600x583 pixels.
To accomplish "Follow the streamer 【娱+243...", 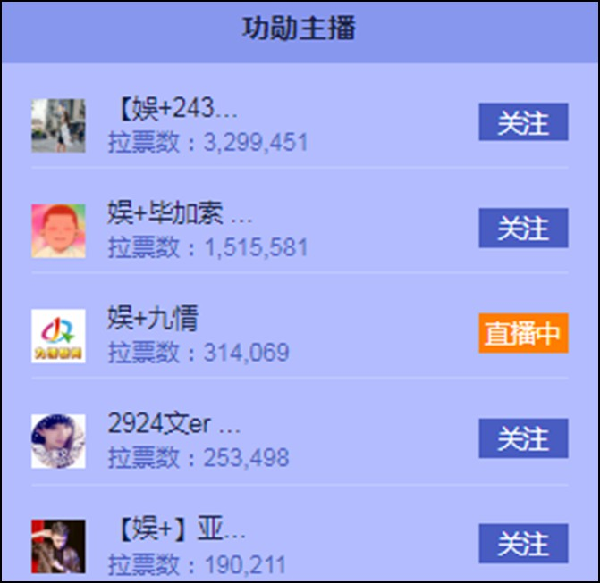I will pyautogui.click(x=523, y=122).
